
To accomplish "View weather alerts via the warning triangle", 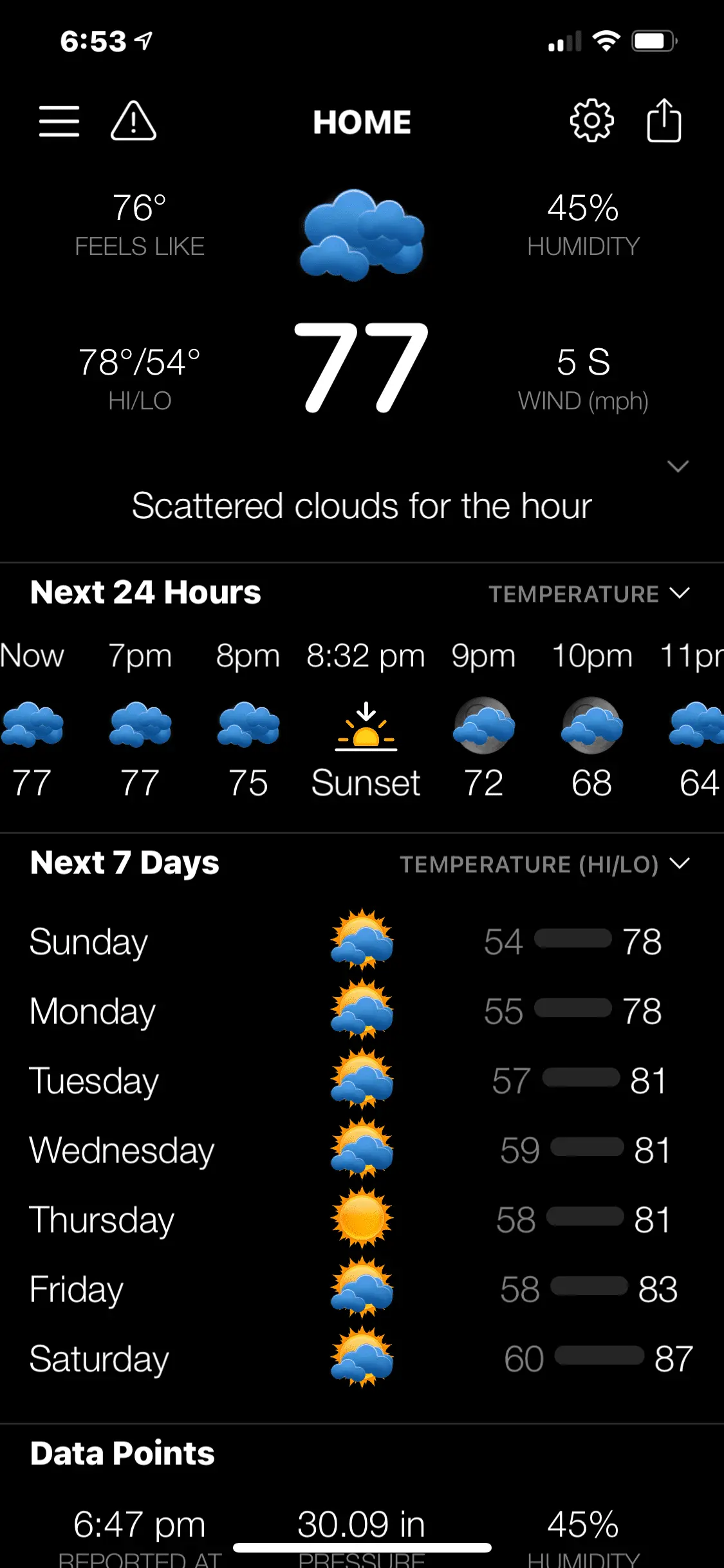I will coord(133,122).
